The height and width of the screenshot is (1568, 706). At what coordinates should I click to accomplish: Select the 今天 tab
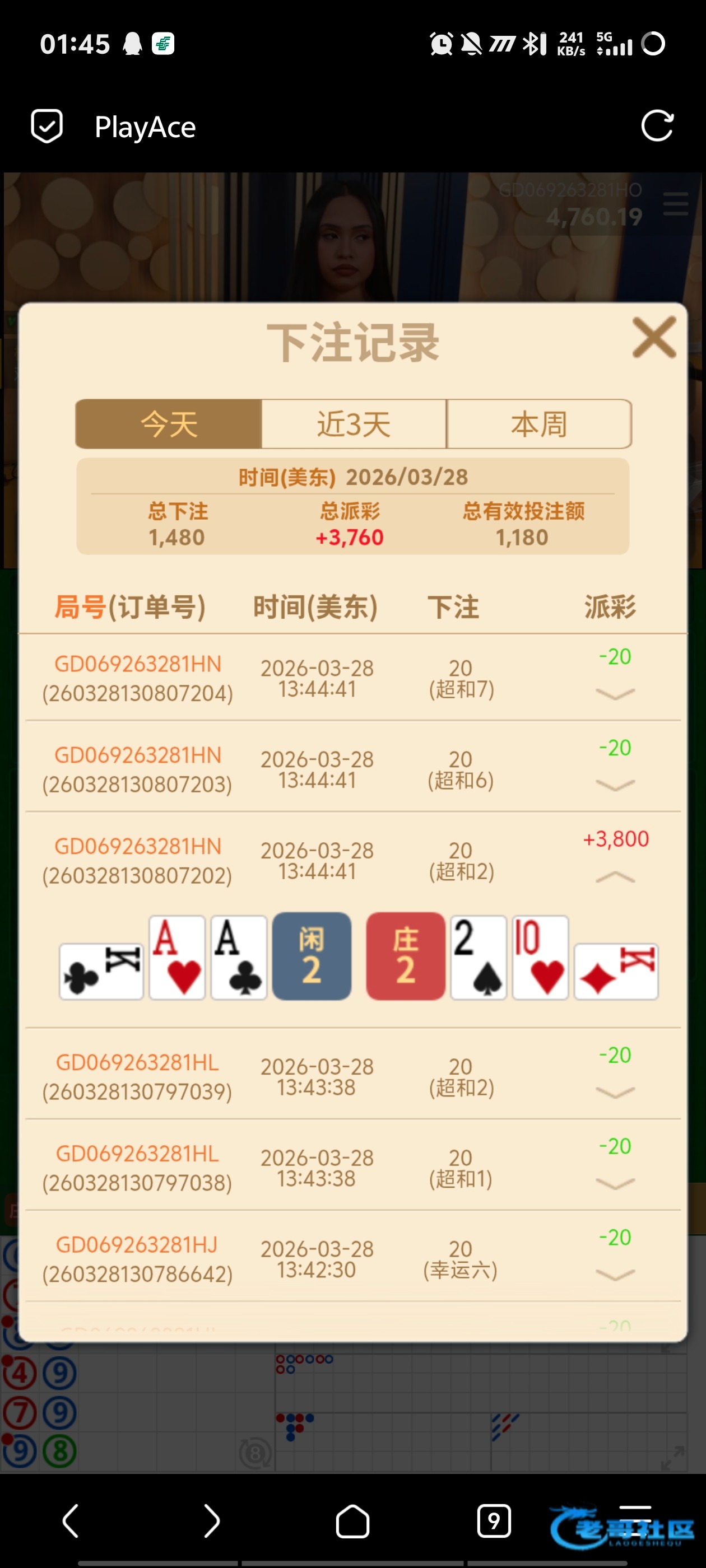point(169,424)
